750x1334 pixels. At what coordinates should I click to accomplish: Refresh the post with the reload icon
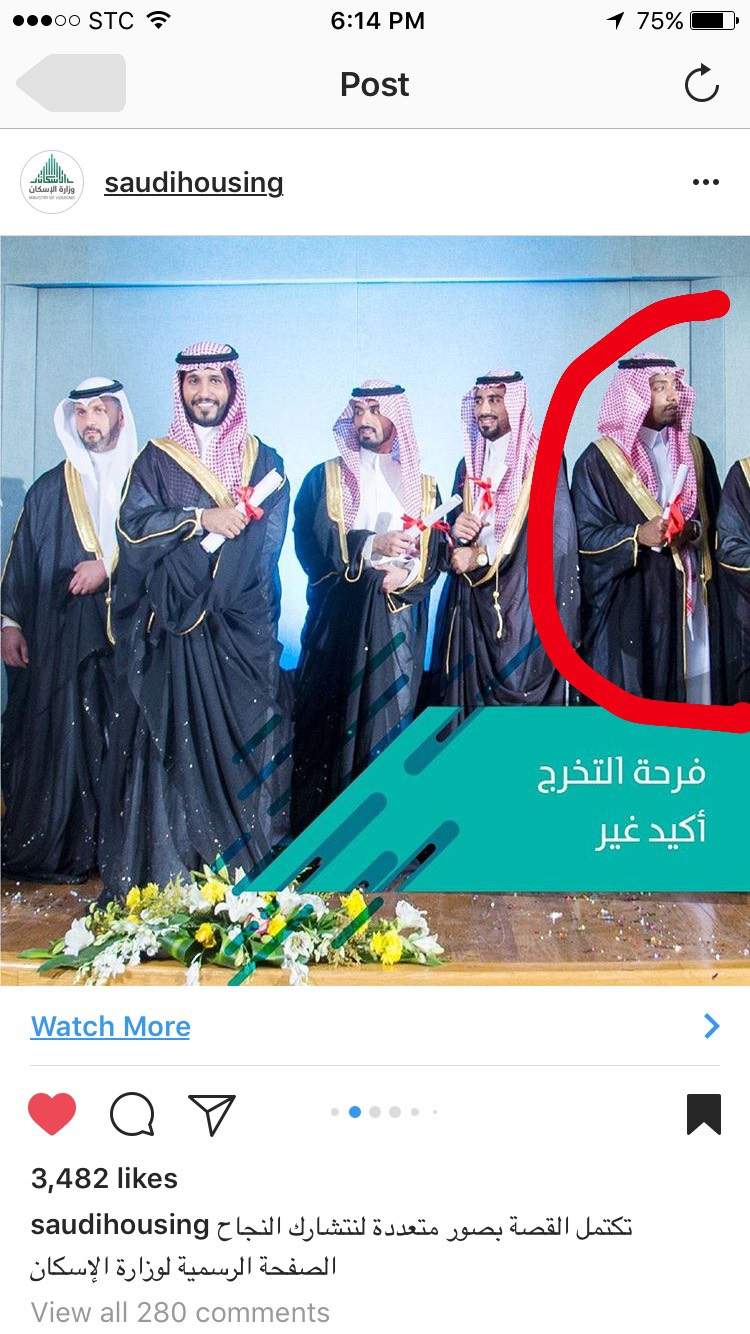[702, 84]
